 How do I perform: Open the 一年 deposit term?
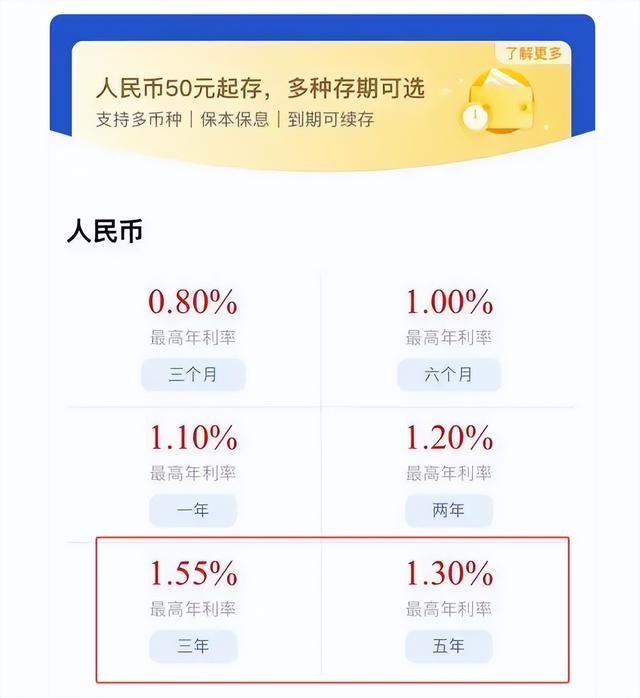pos(193,510)
